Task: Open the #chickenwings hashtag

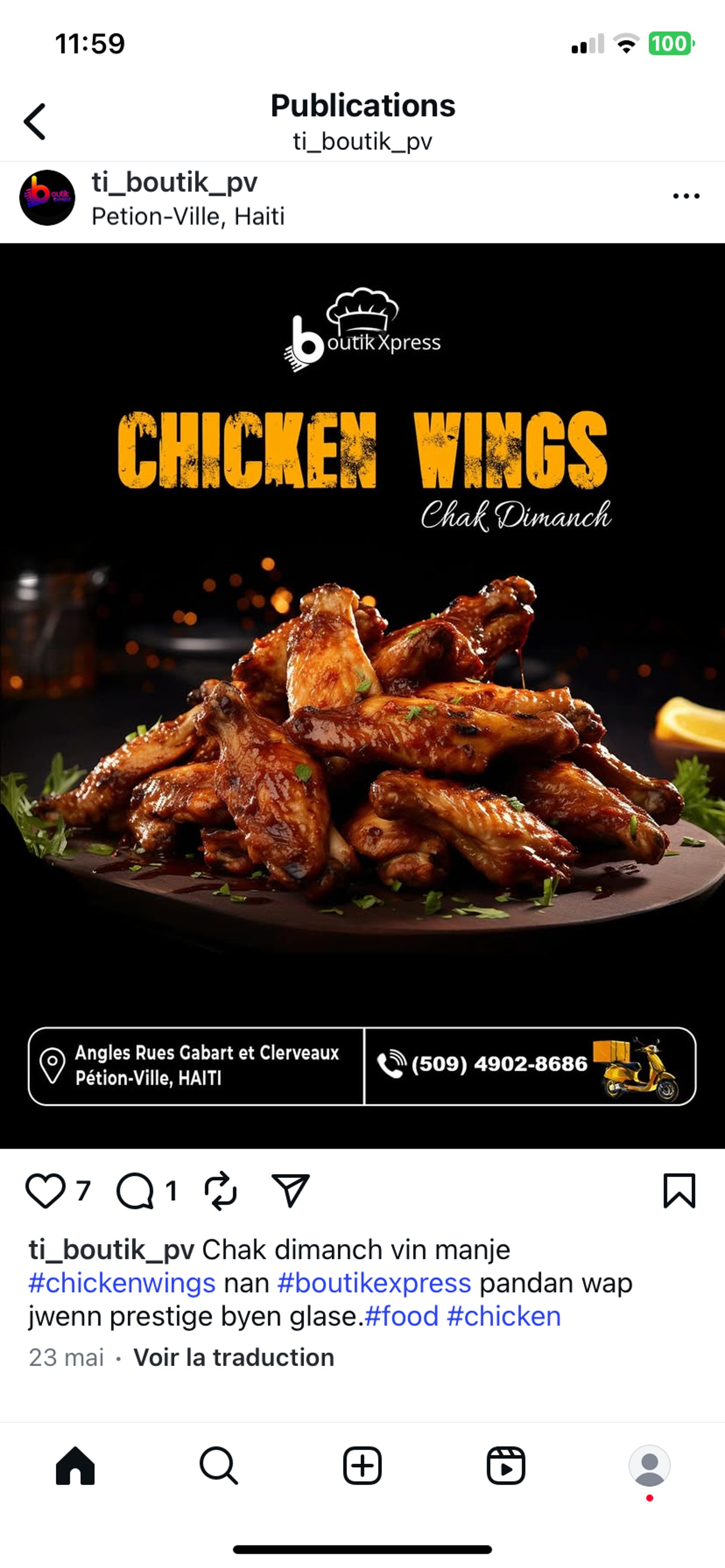Action: (x=122, y=1283)
